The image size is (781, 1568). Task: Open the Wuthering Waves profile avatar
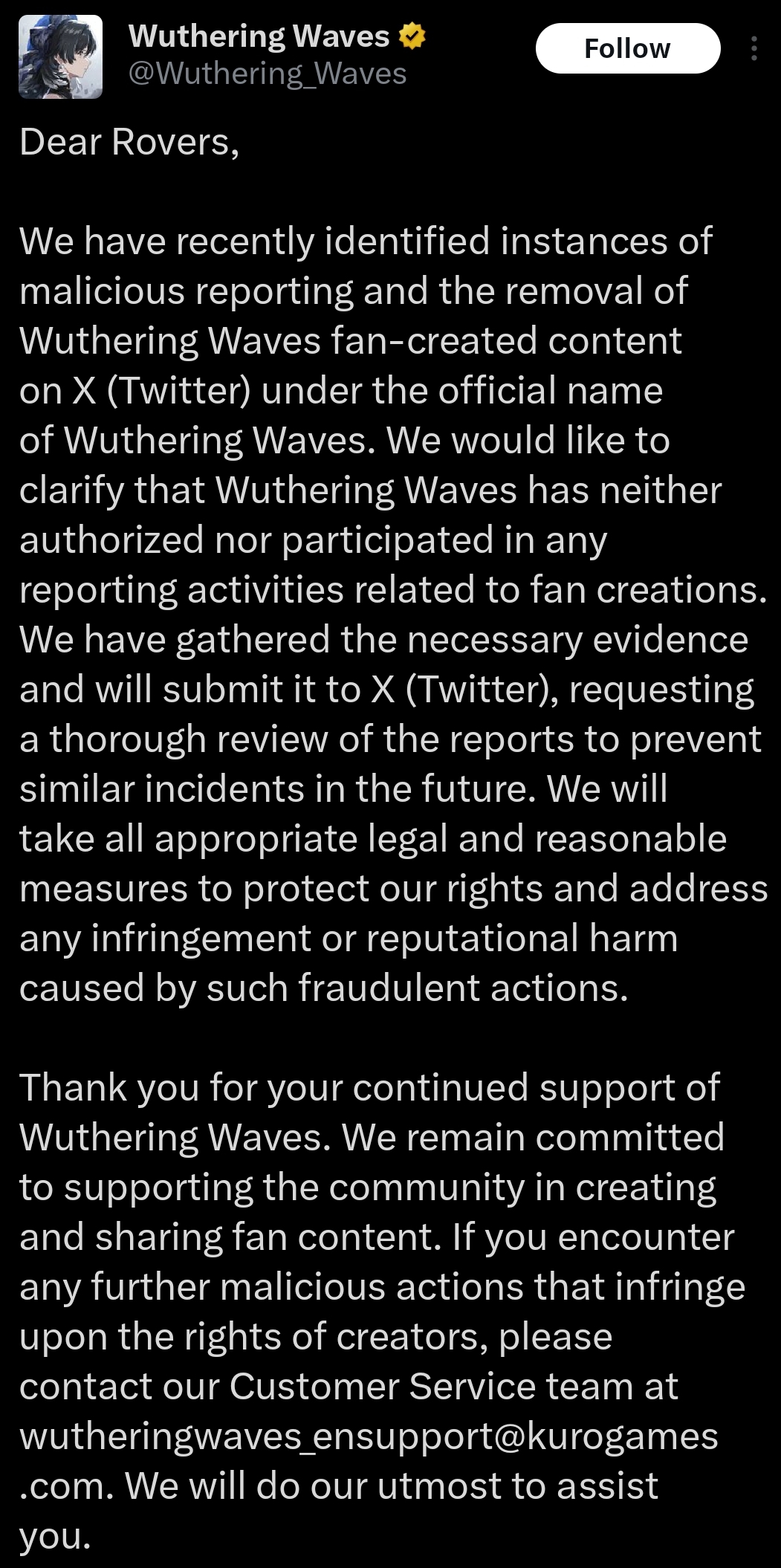coord(60,56)
